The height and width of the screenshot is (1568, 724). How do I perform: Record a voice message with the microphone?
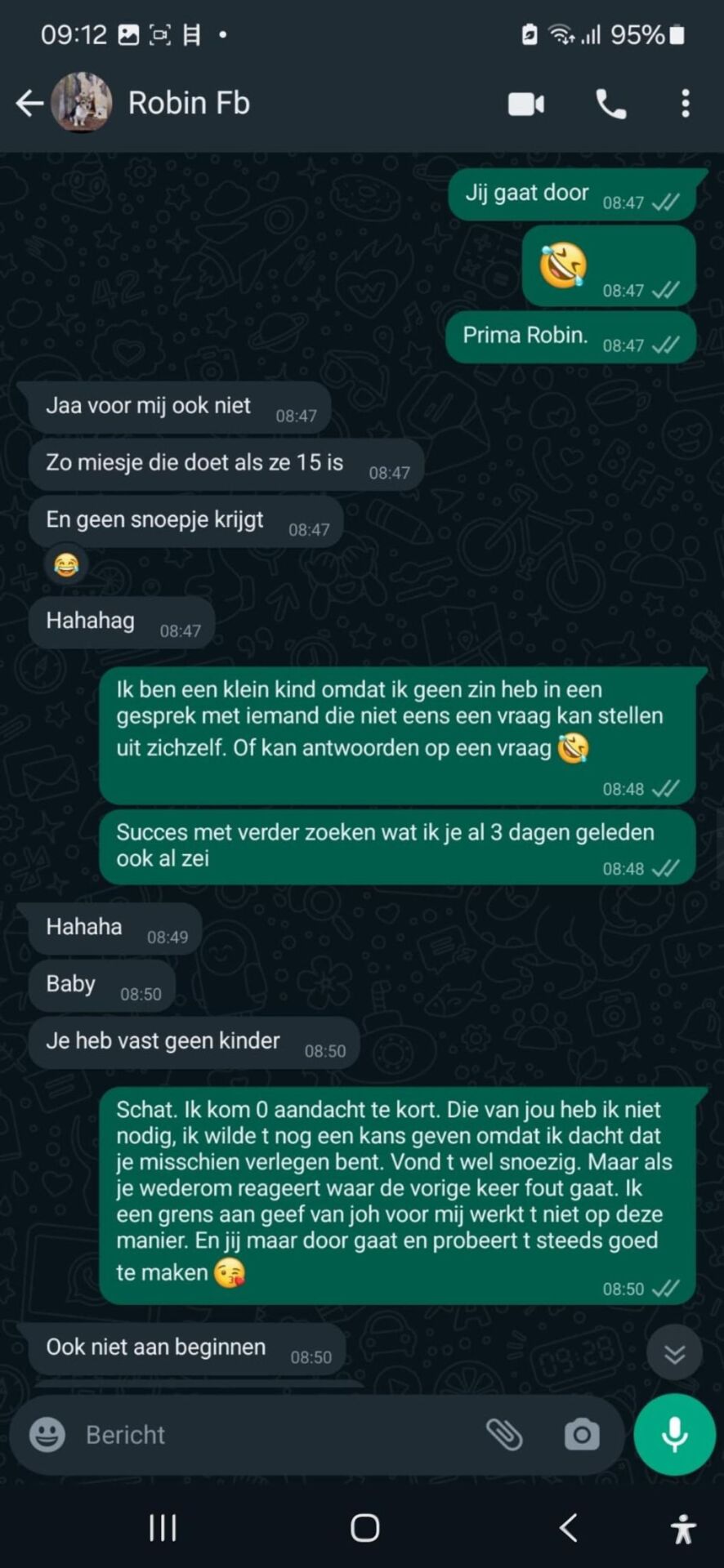click(x=674, y=1435)
